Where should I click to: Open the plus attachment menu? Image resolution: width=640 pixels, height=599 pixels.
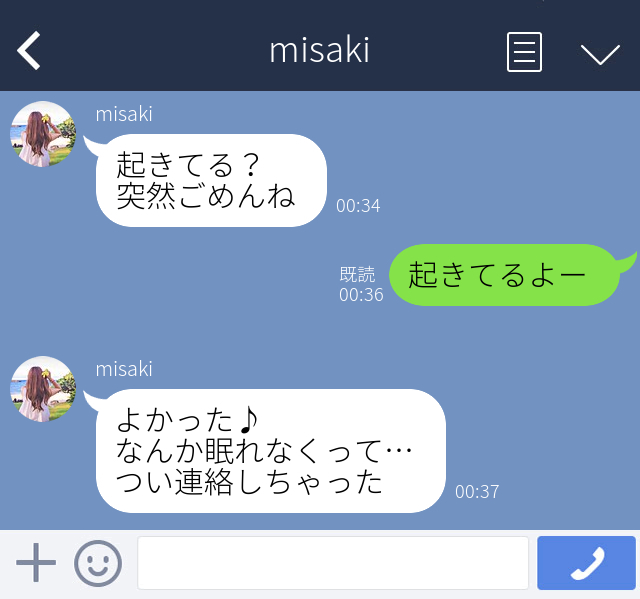point(36,564)
